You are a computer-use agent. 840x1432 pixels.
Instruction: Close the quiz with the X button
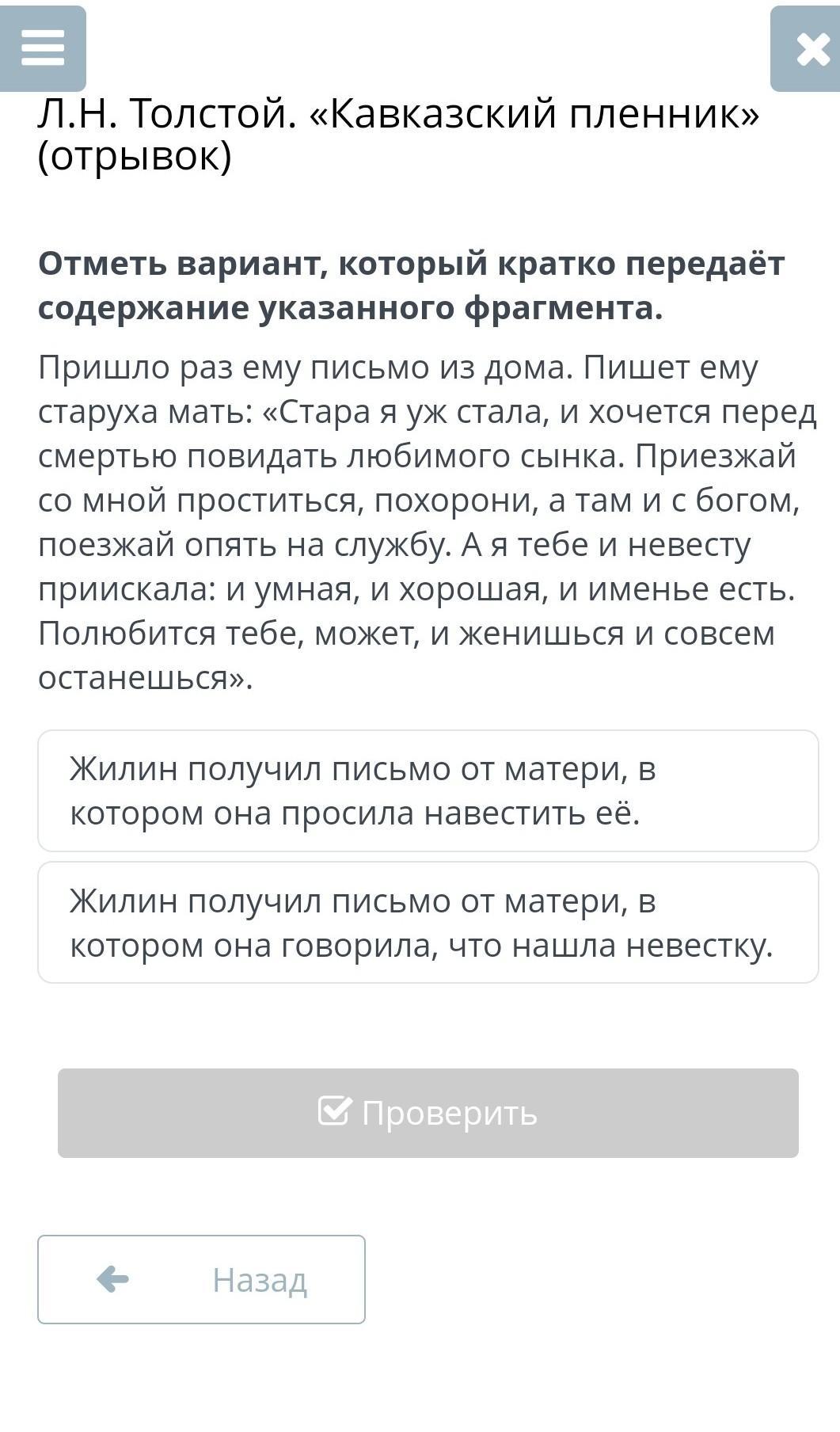pos(805,49)
